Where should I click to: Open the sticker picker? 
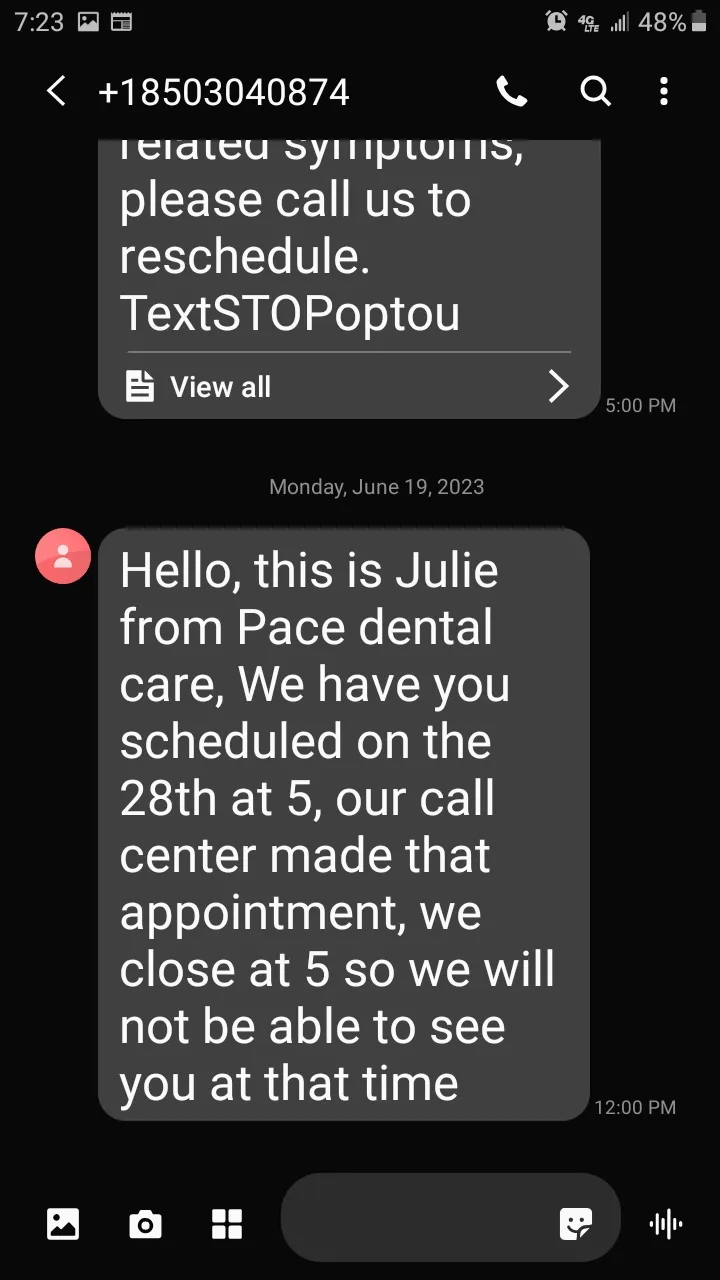[576, 1224]
